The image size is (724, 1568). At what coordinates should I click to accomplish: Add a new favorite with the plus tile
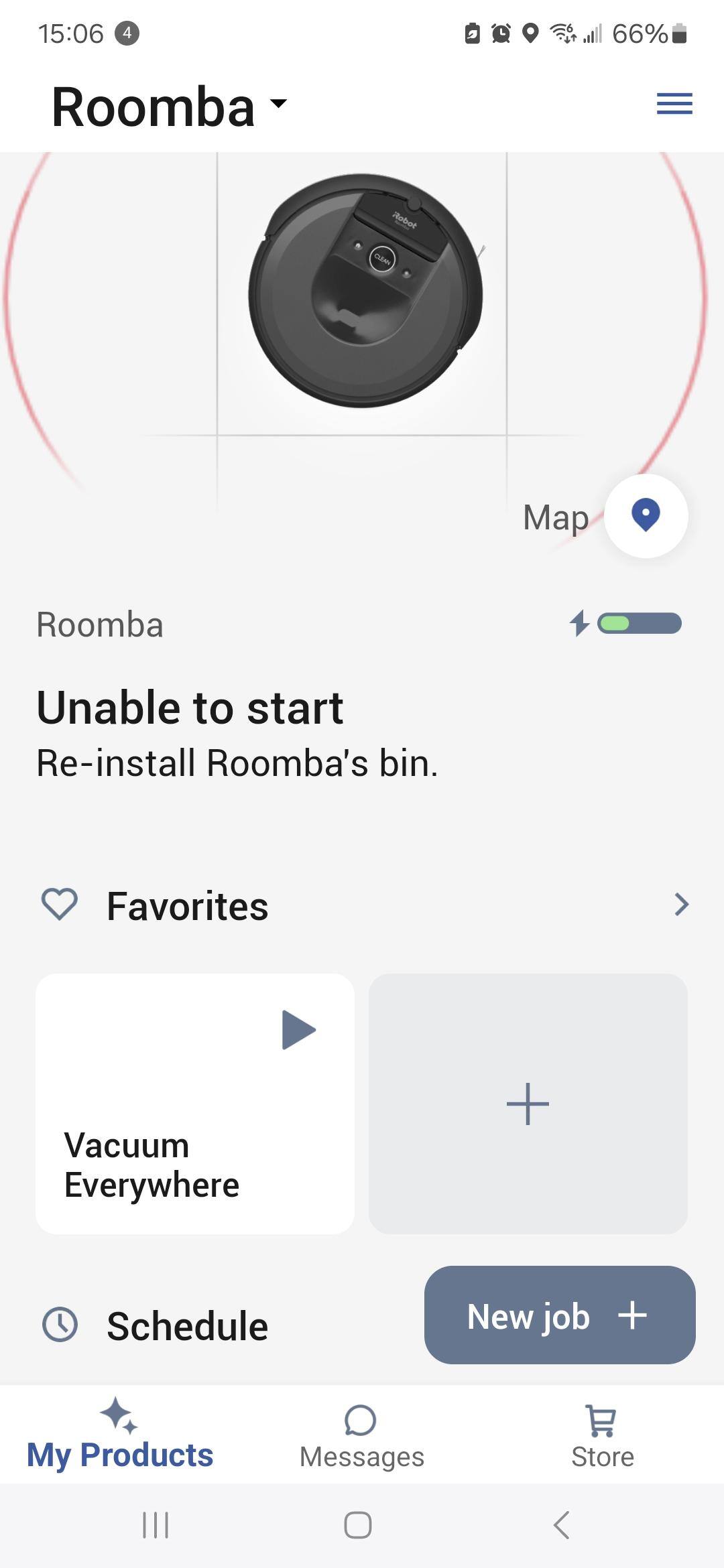click(x=528, y=1104)
